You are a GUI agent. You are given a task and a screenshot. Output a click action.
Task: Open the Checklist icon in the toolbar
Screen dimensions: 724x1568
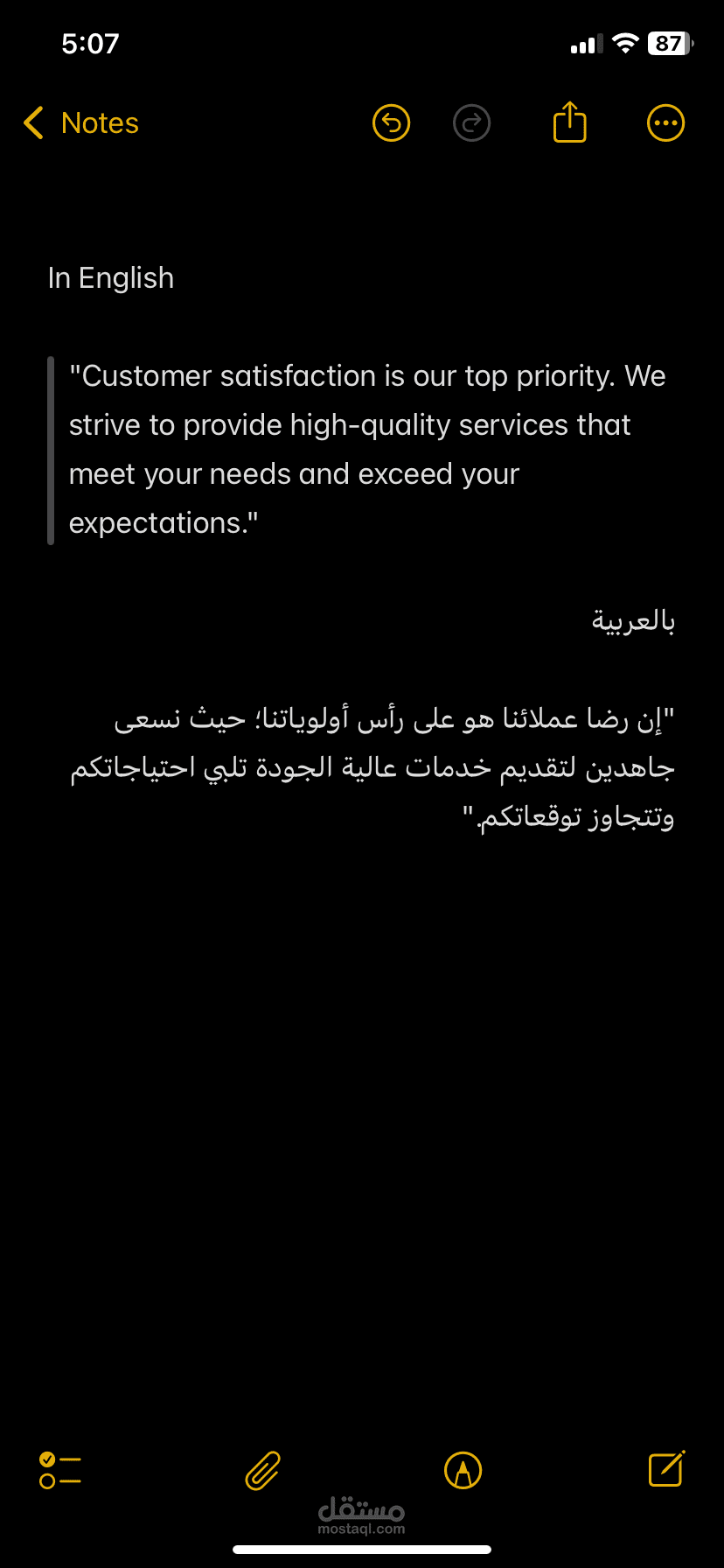click(58, 1470)
